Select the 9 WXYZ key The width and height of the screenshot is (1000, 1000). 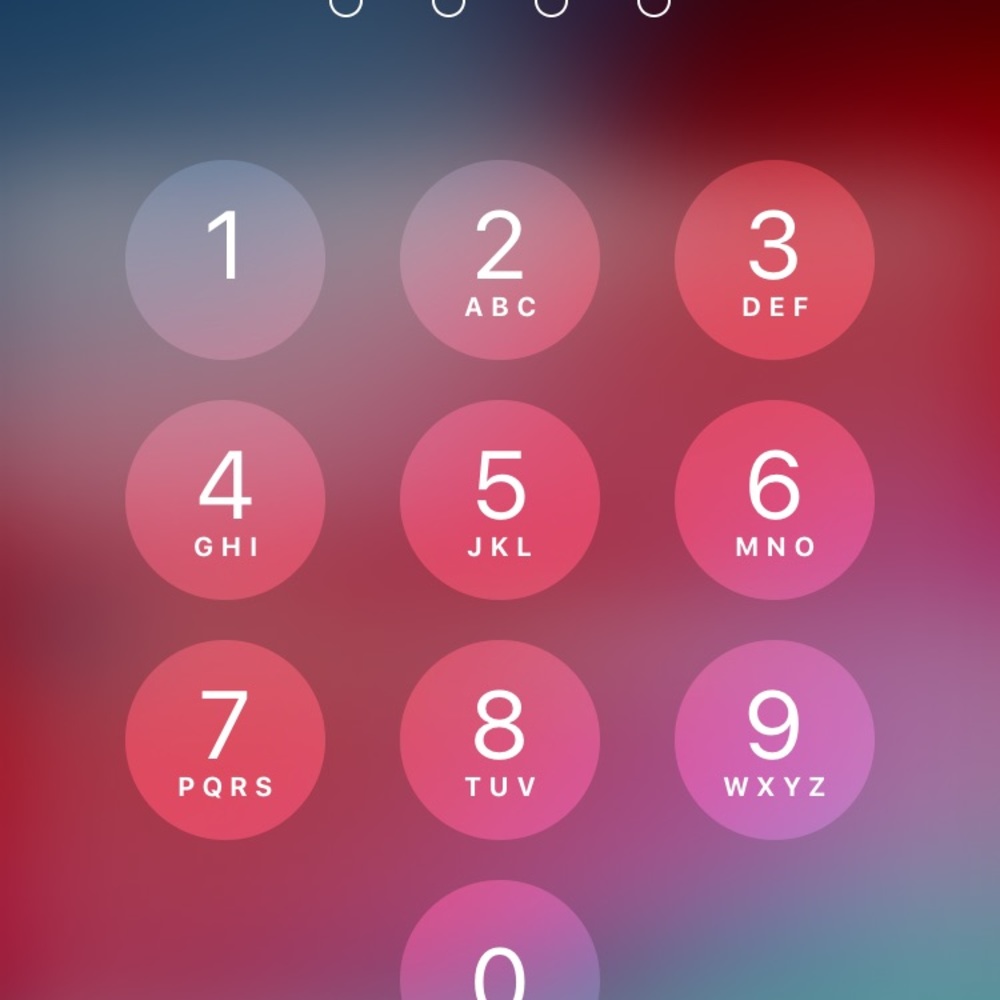[775, 740]
